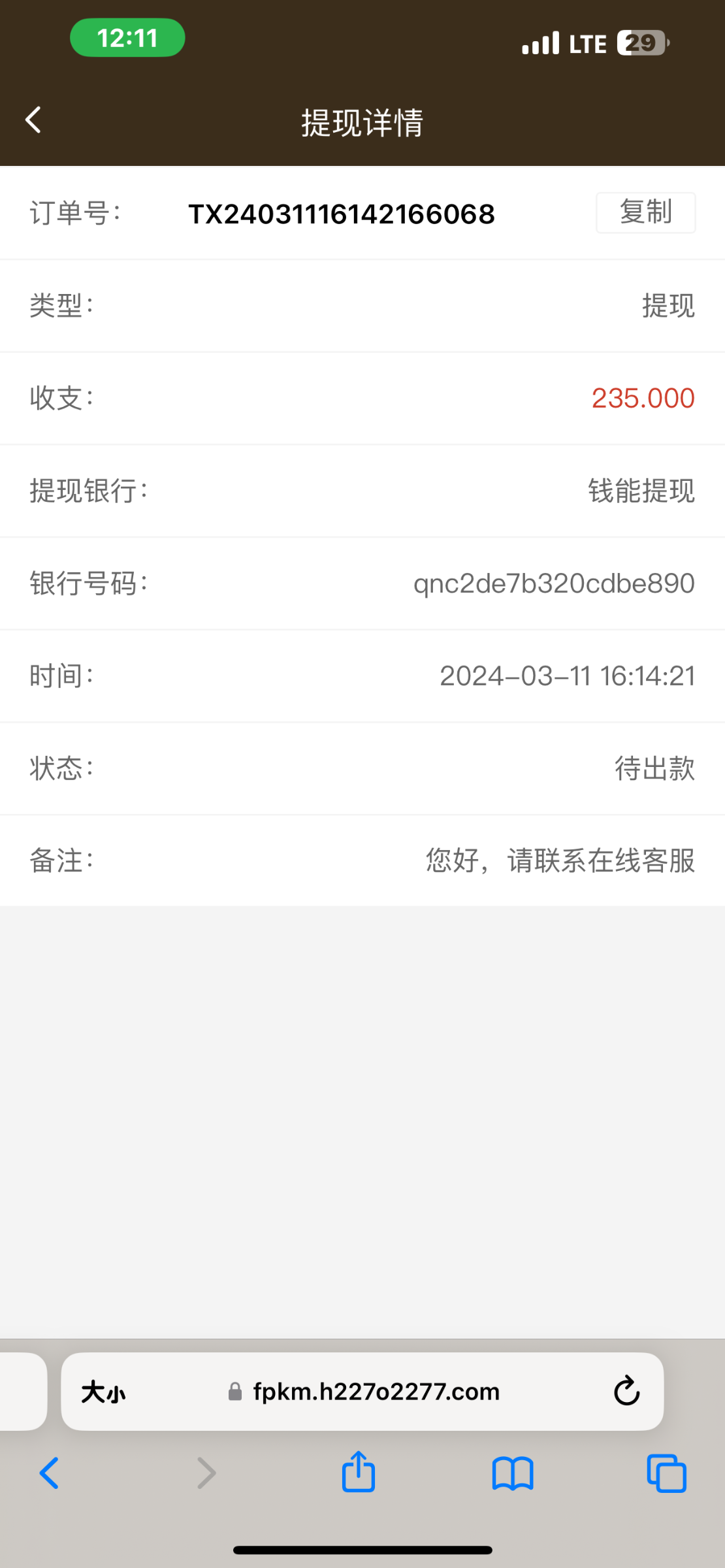The height and width of the screenshot is (1568, 725).
Task: Tap the back arrow on 提现详情 header
Action: (x=33, y=120)
